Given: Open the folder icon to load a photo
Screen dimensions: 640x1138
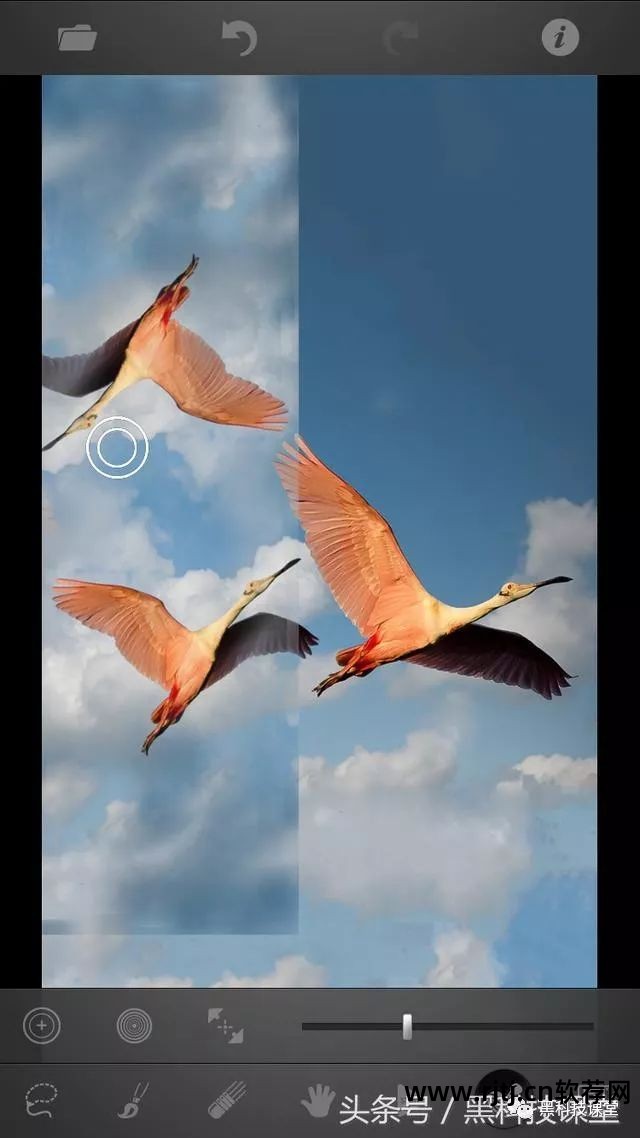Looking at the screenshot, I should point(77,38).
